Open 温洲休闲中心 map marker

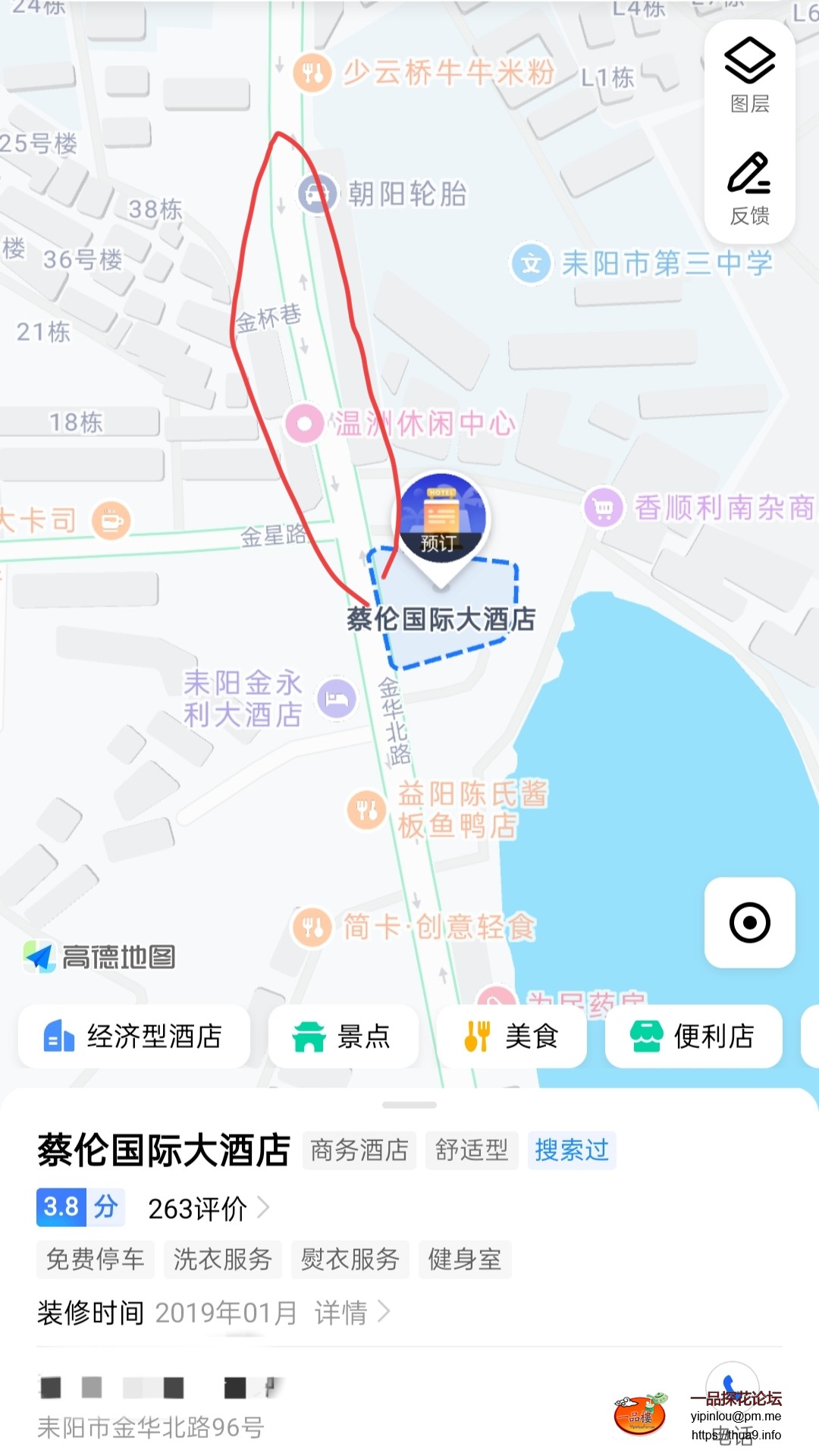(305, 423)
